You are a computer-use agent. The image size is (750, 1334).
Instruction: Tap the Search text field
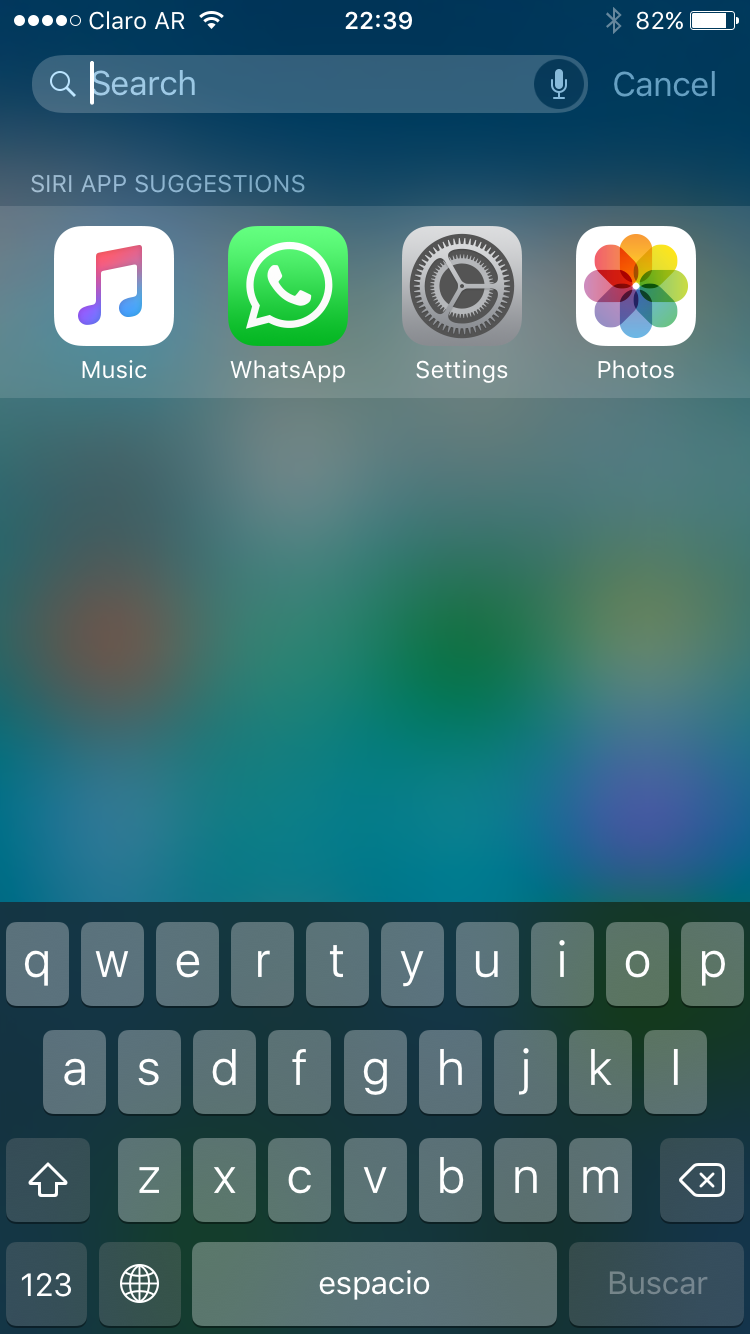[x=300, y=84]
